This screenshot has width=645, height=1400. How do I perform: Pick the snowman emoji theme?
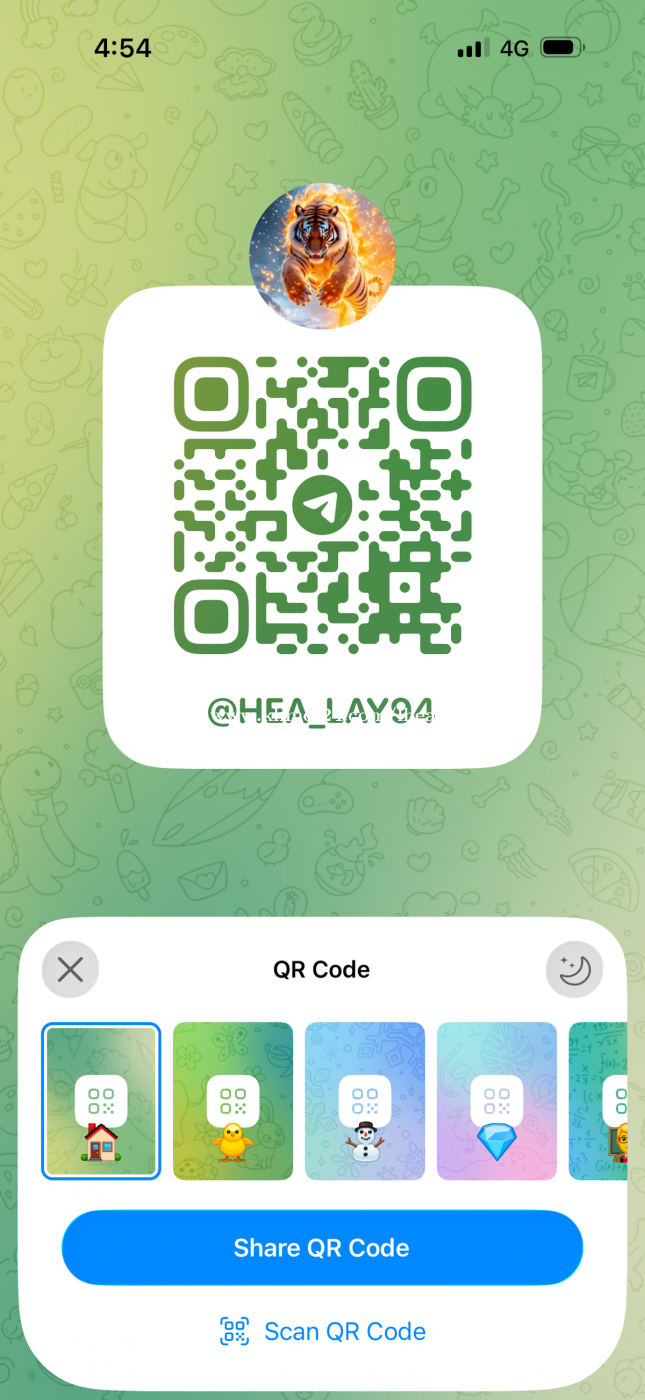(x=365, y=1101)
